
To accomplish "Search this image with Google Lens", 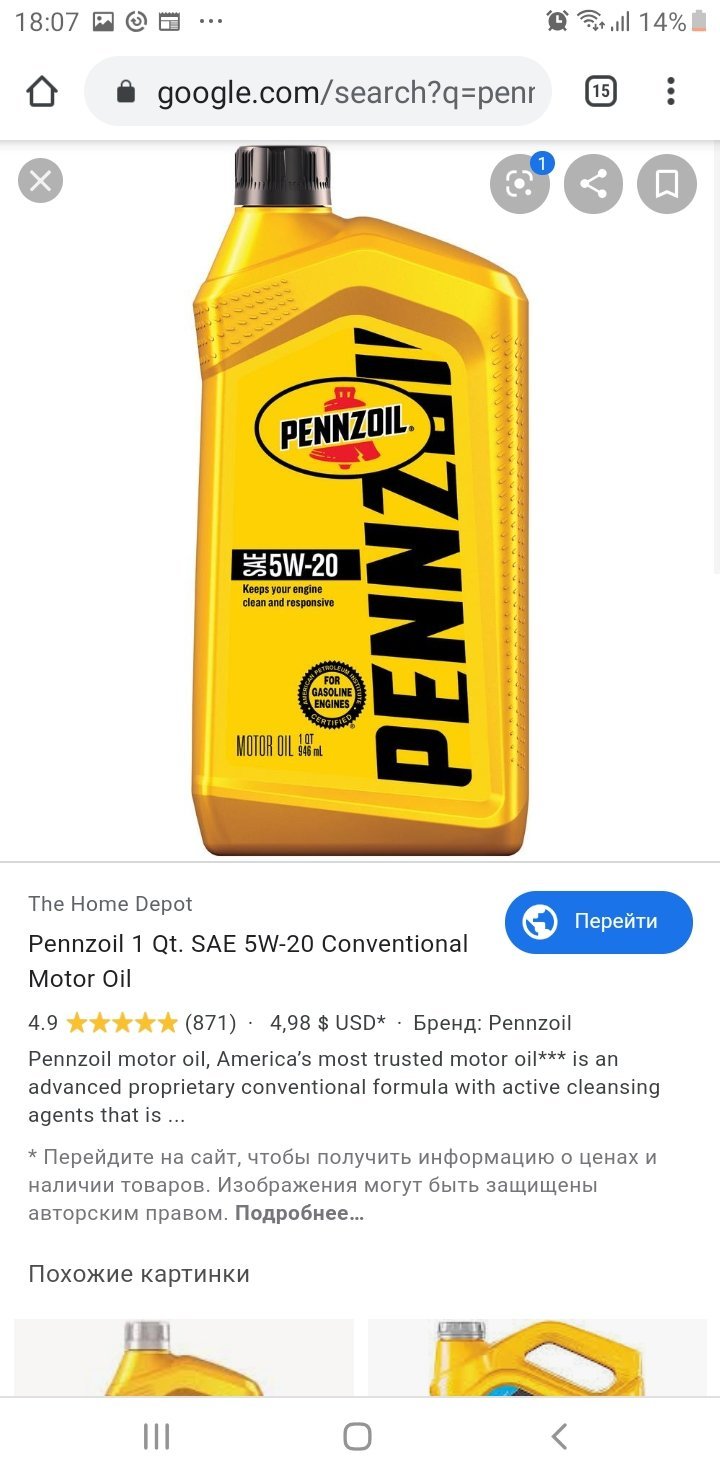I will (519, 184).
